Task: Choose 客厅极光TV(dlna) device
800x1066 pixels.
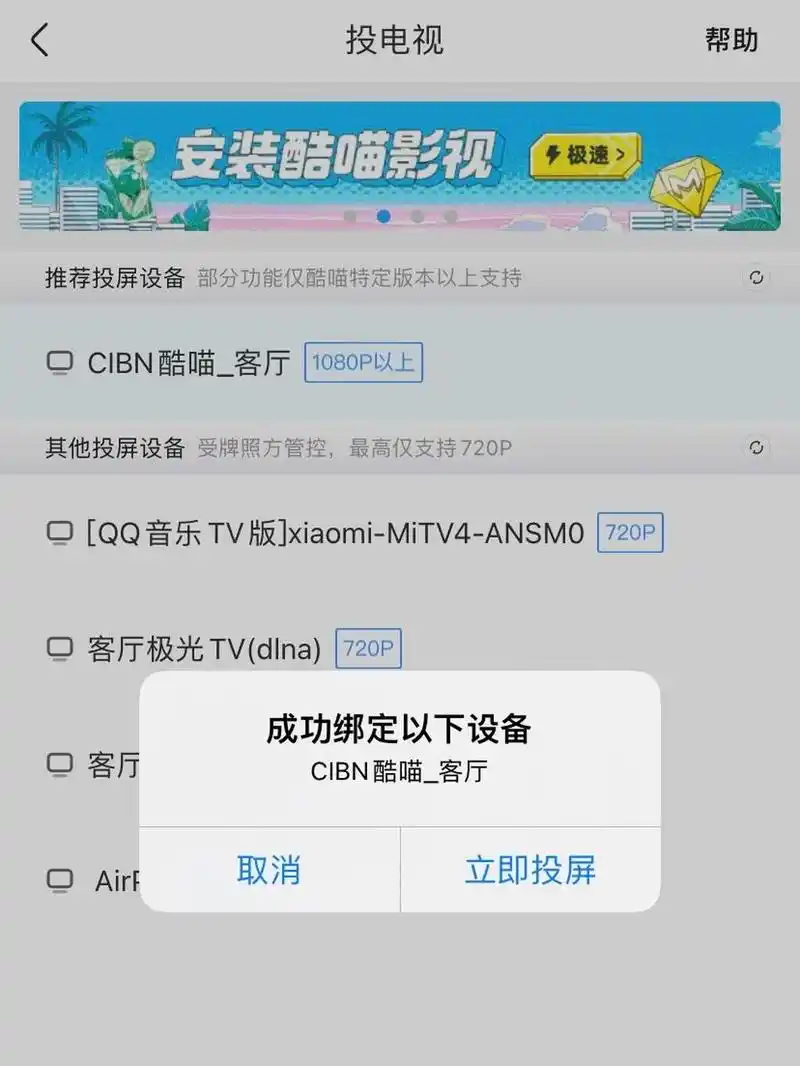Action: 204,650
